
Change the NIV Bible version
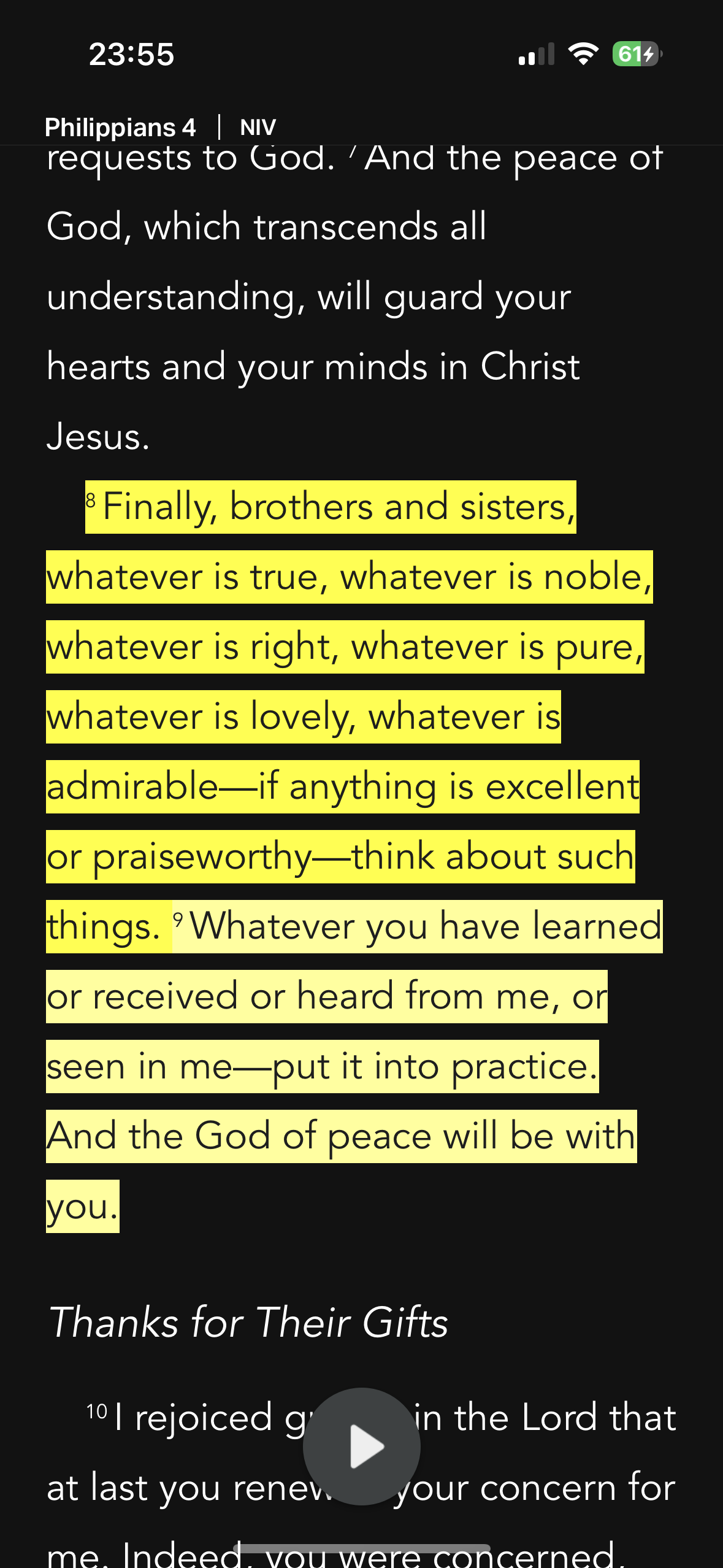pyautogui.click(x=258, y=128)
